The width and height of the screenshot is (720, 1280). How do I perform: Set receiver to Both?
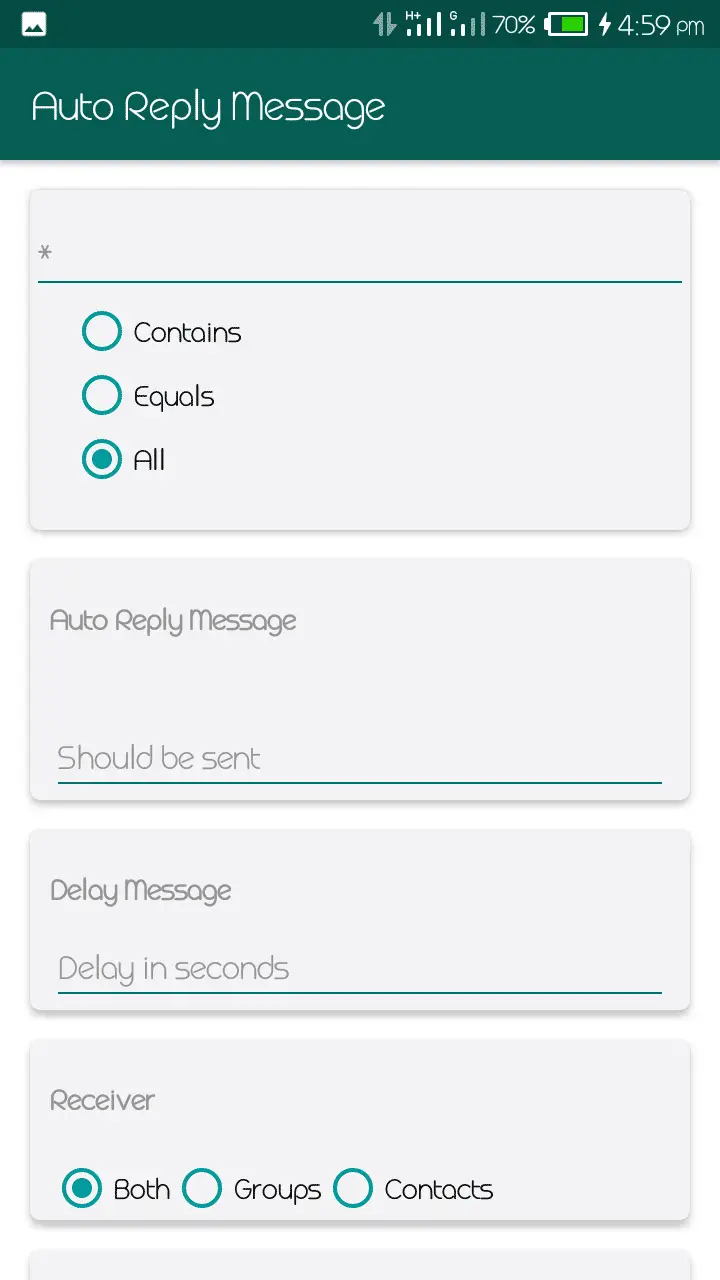pos(83,1189)
